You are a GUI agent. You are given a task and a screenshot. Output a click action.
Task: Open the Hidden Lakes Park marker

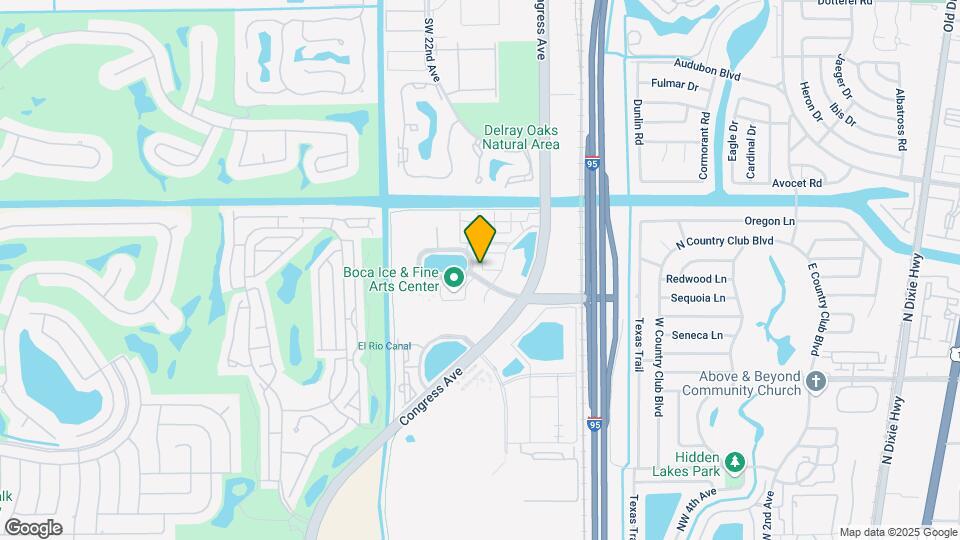(x=736, y=462)
